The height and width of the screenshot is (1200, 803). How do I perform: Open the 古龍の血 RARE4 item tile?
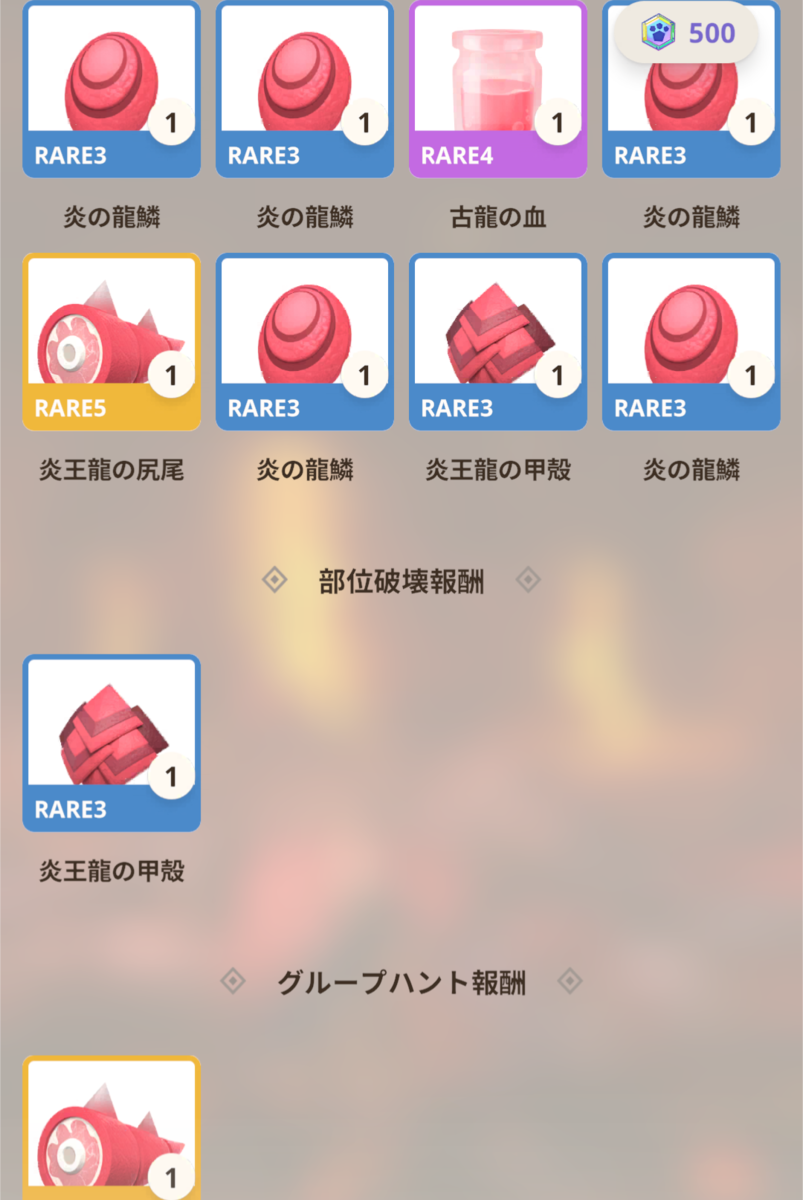click(497, 90)
